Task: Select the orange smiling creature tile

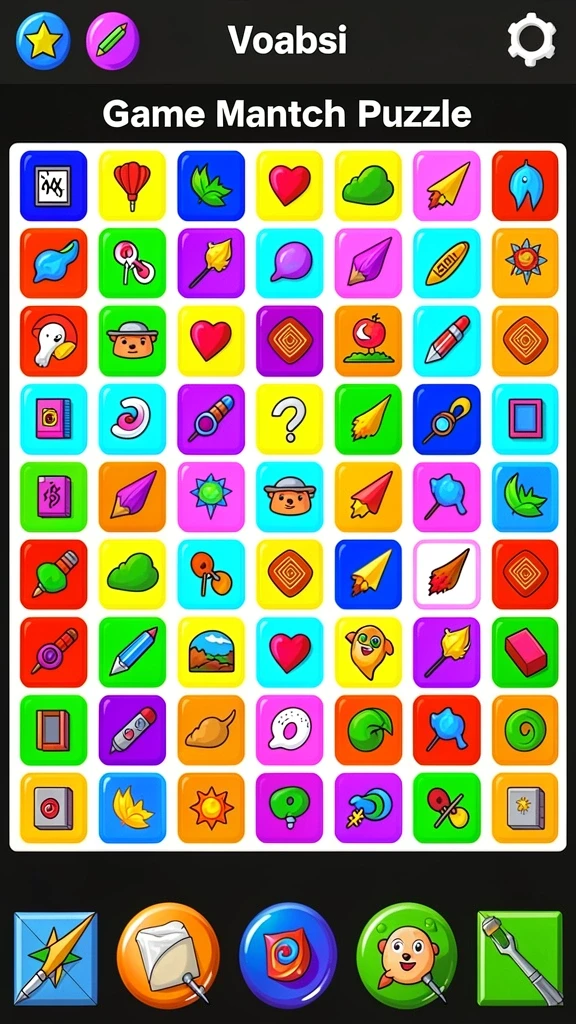Action: 368,652
